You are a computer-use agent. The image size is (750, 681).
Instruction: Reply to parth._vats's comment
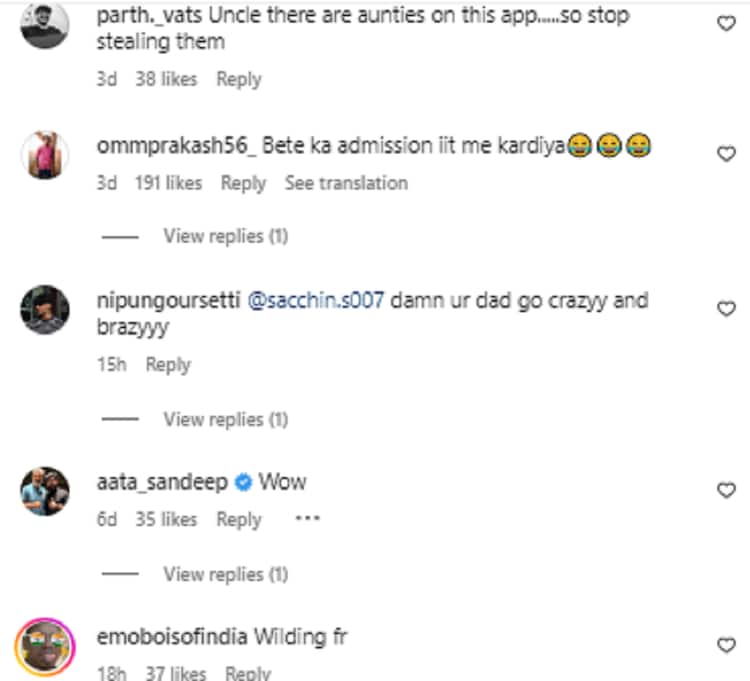(239, 79)
